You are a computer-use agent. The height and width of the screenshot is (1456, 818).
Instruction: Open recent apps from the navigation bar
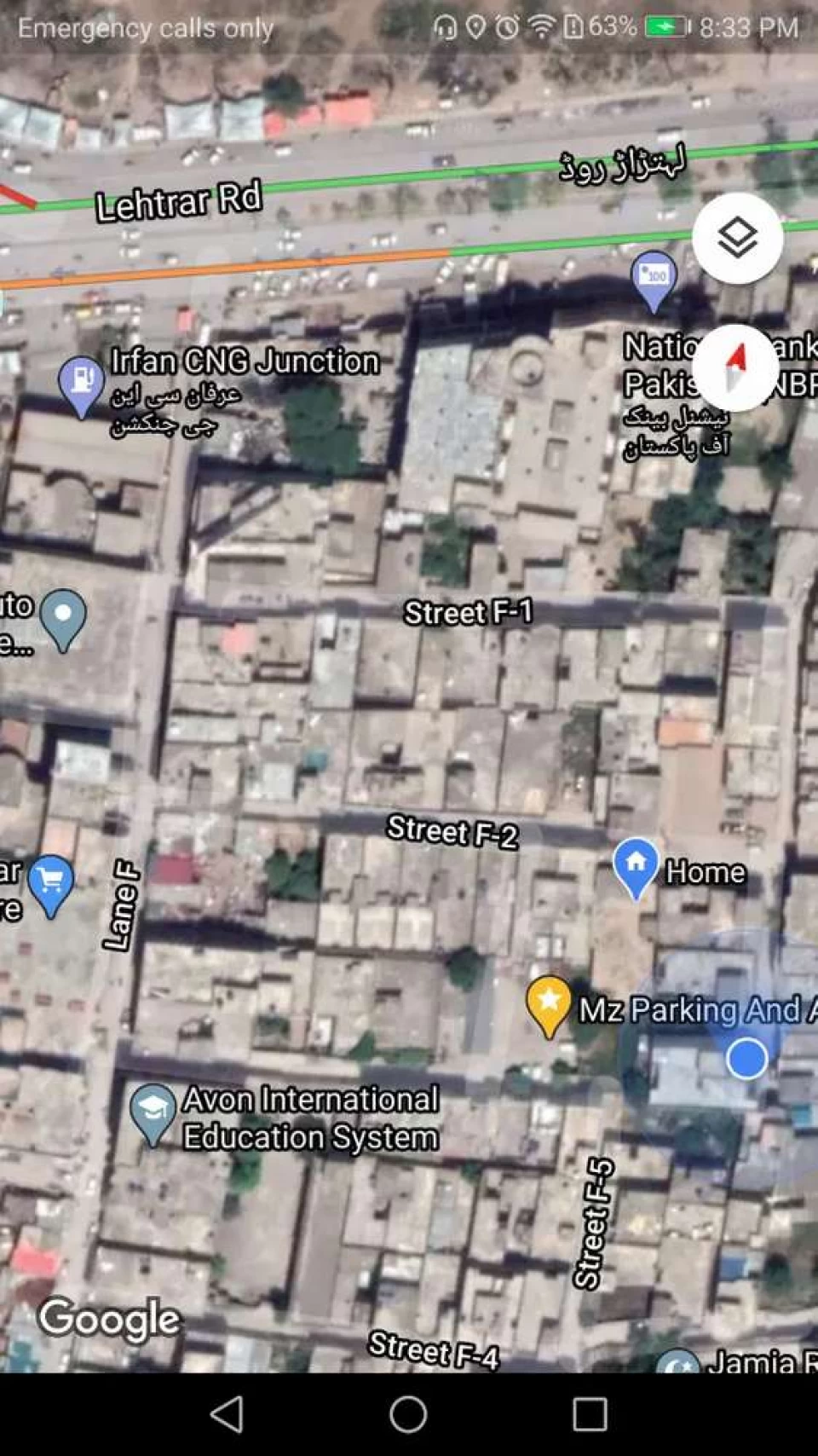click(x=590, y=1414)
